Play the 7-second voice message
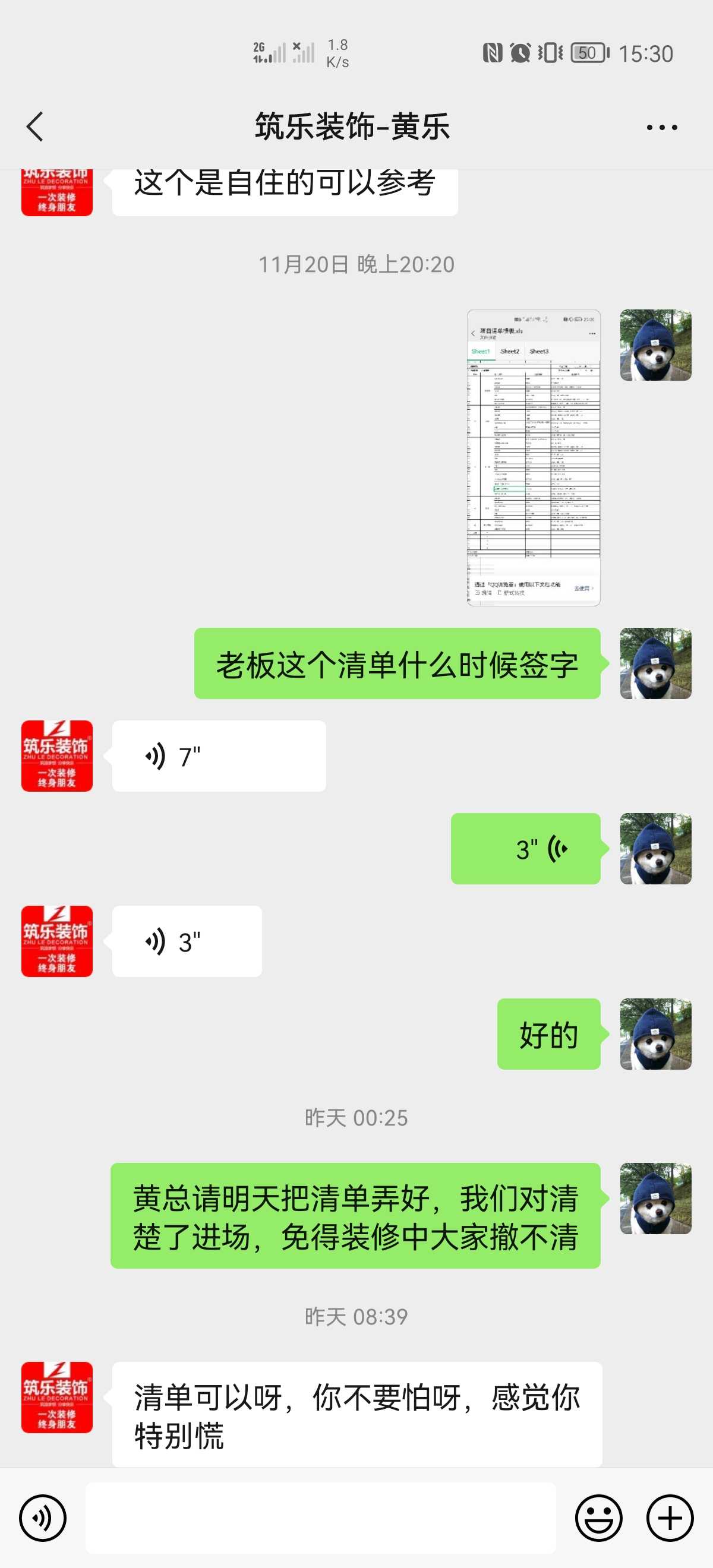 [x=219, y=756]
